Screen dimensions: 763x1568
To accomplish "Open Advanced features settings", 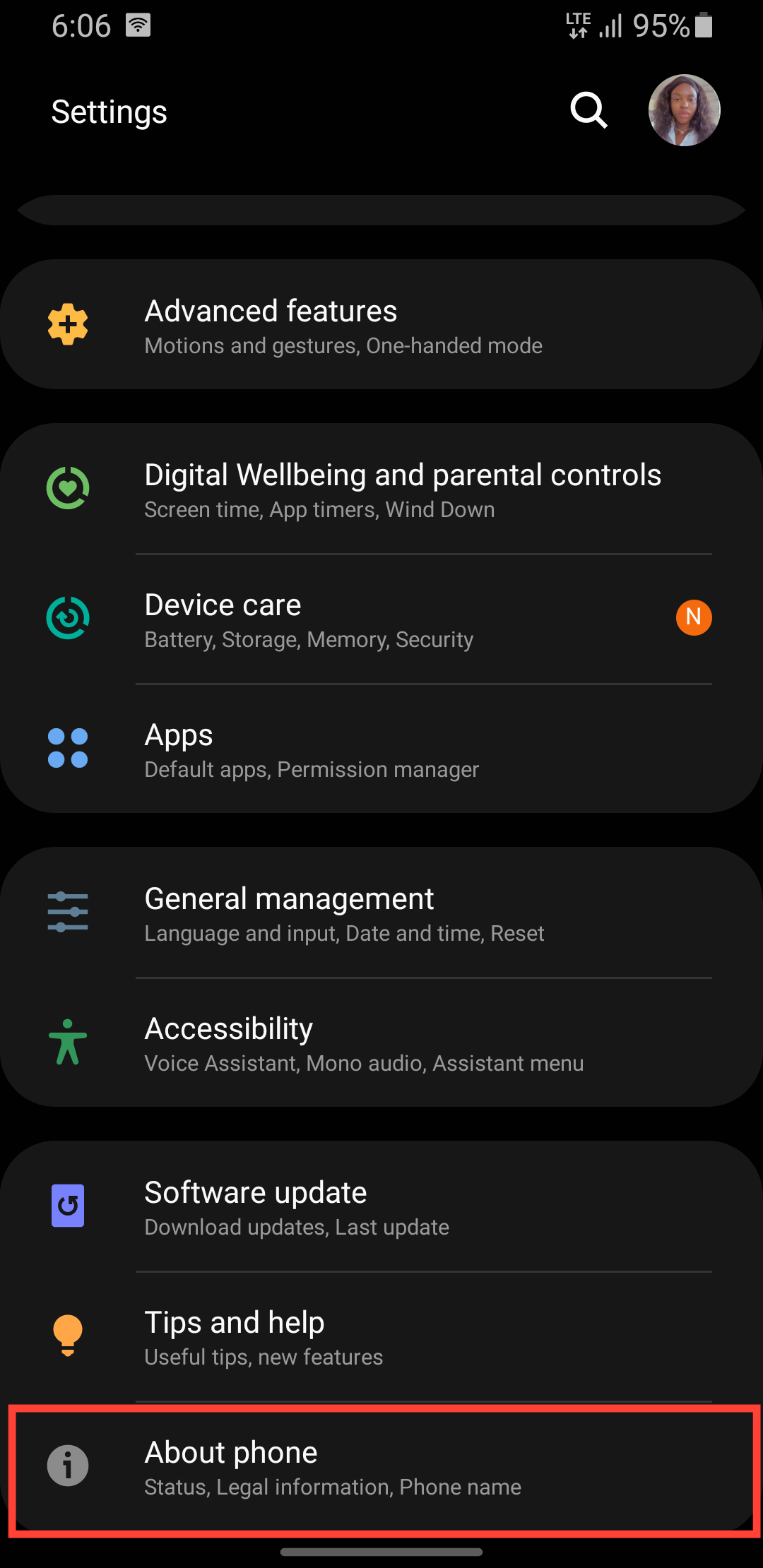I will [381, 325].
